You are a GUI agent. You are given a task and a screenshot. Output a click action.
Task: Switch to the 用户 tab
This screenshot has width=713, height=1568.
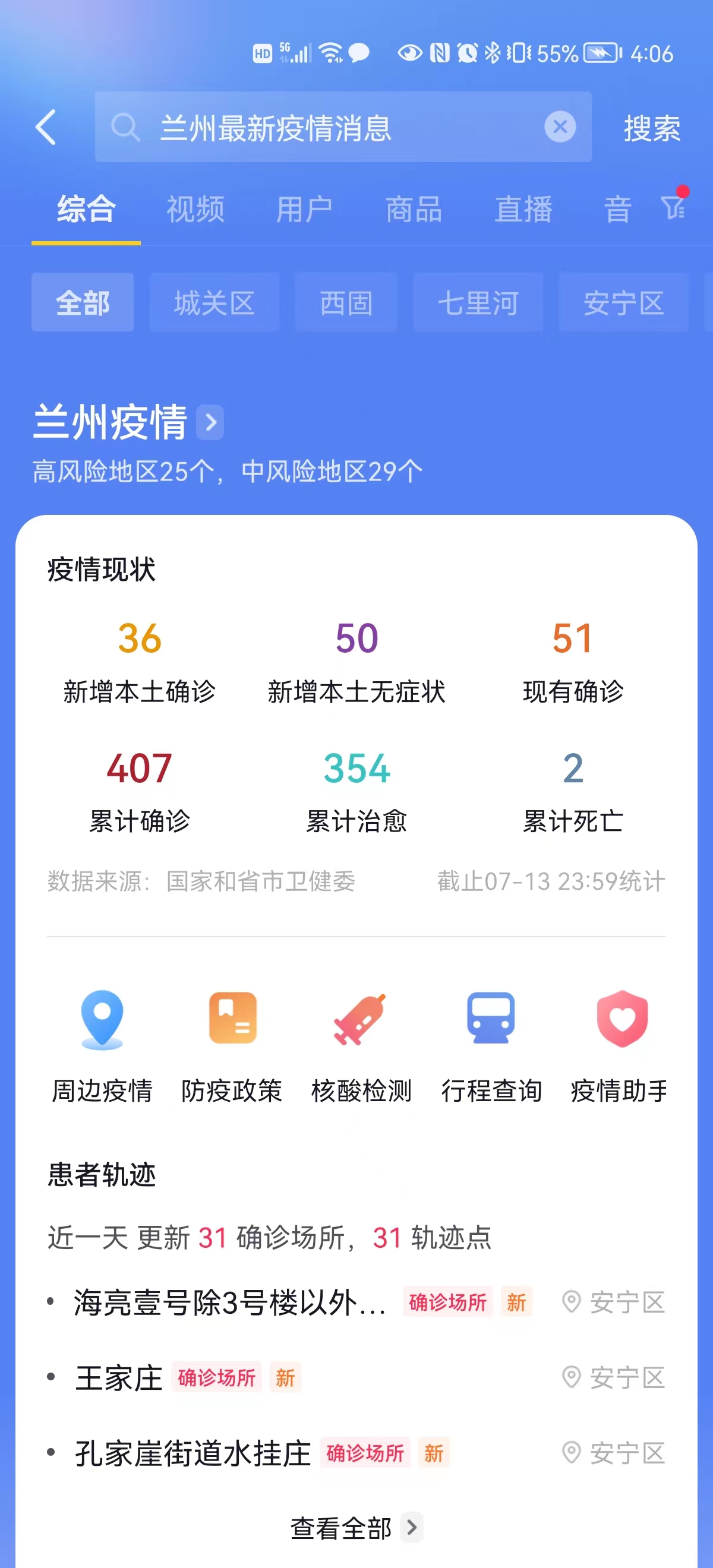304,210
